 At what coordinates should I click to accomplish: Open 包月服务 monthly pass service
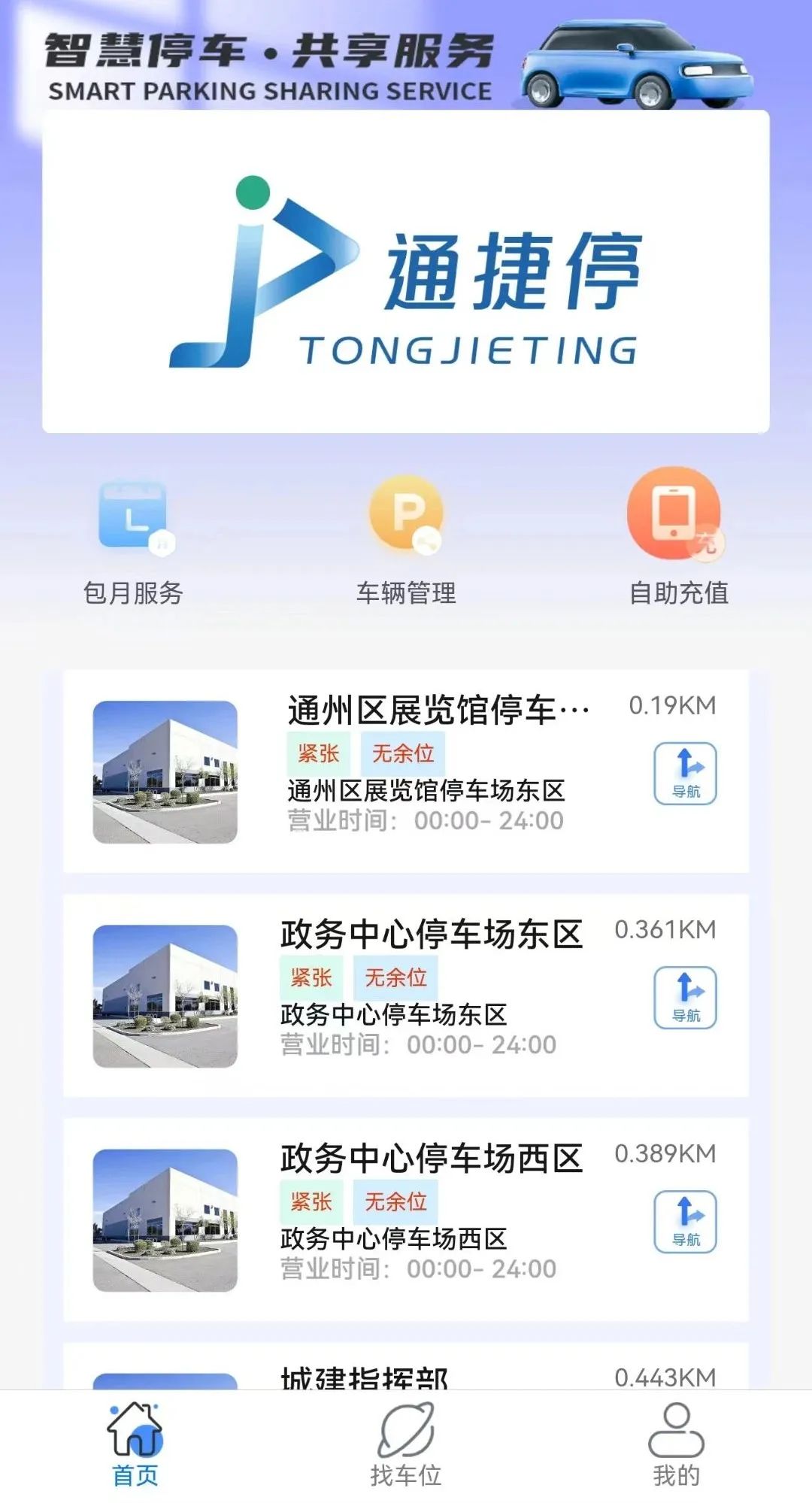(134, 541)
